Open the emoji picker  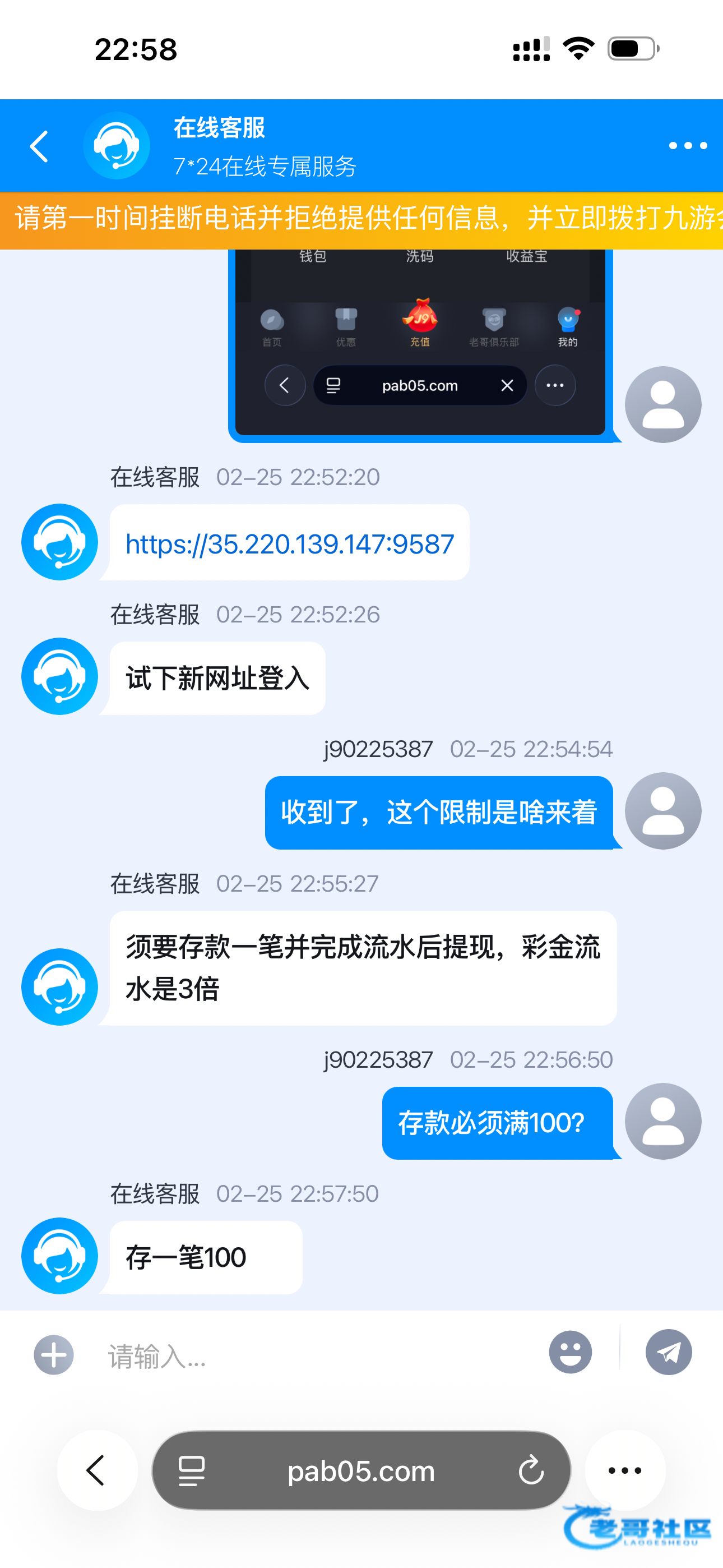pyautogui.click(x=570, y=1352)
